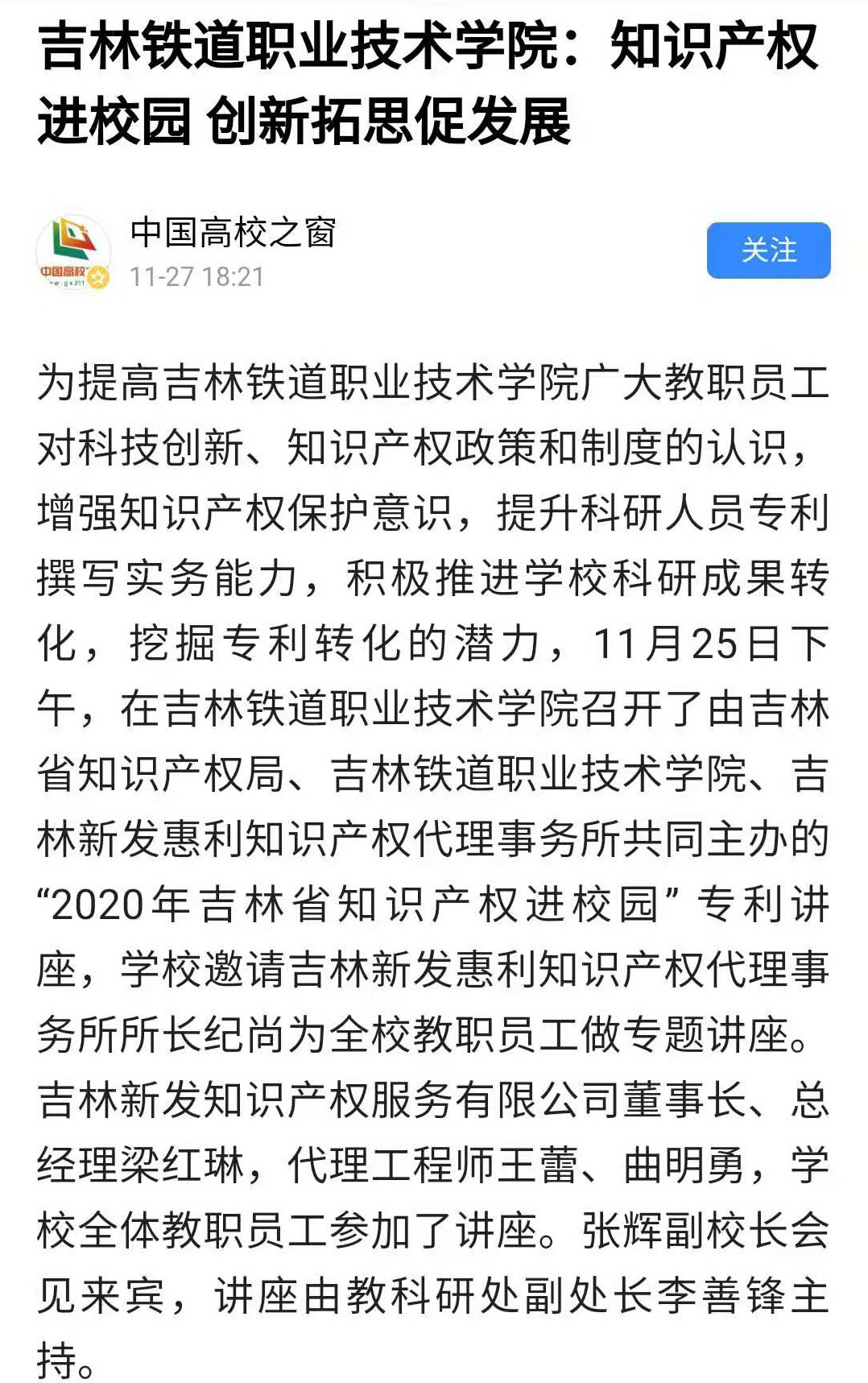868x1383 pixels.
Task: Open the 中国高校之窗 account name
Action: tap(233, 233)
